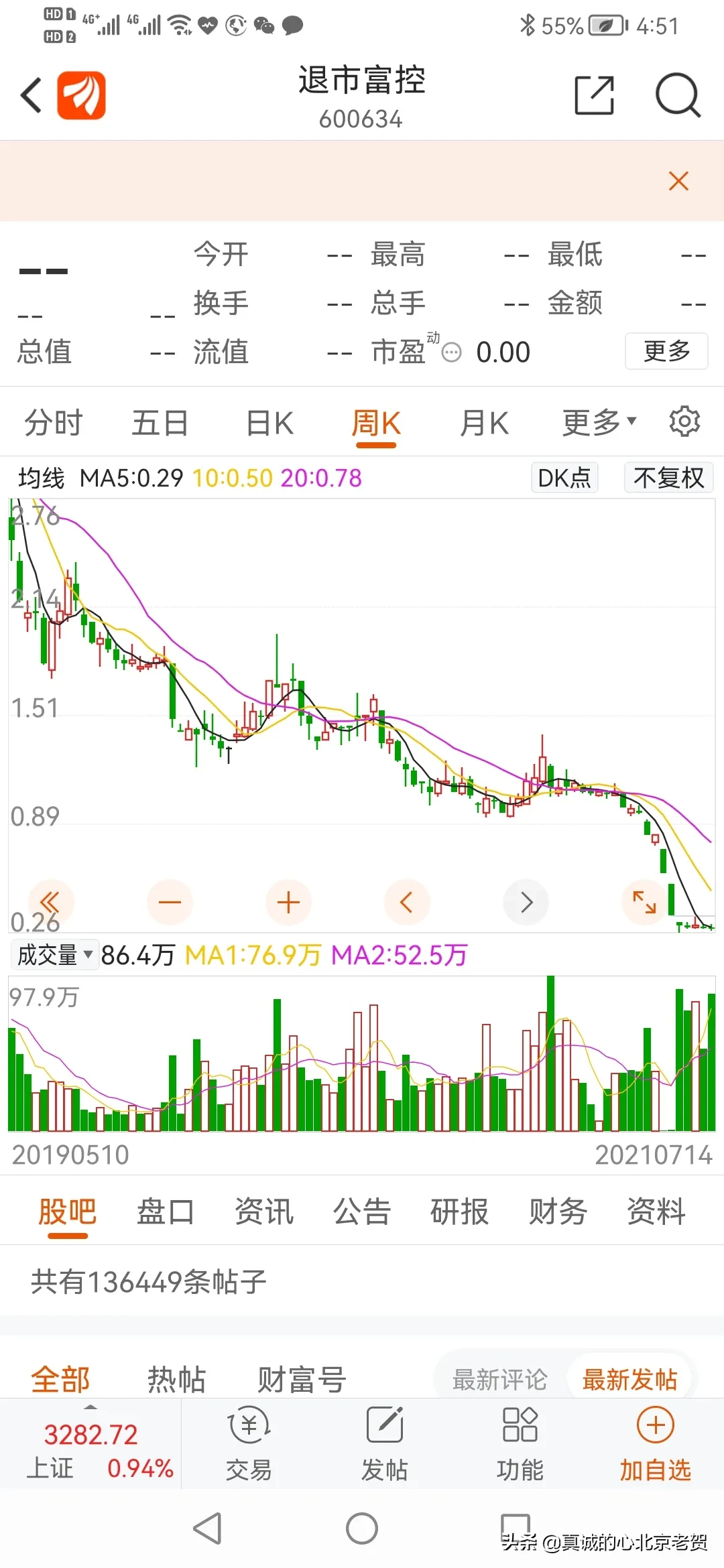The height and width of the screenshot is (1568, 724).
Task: Zoom in the K-line chart
Action: point(288,902)
